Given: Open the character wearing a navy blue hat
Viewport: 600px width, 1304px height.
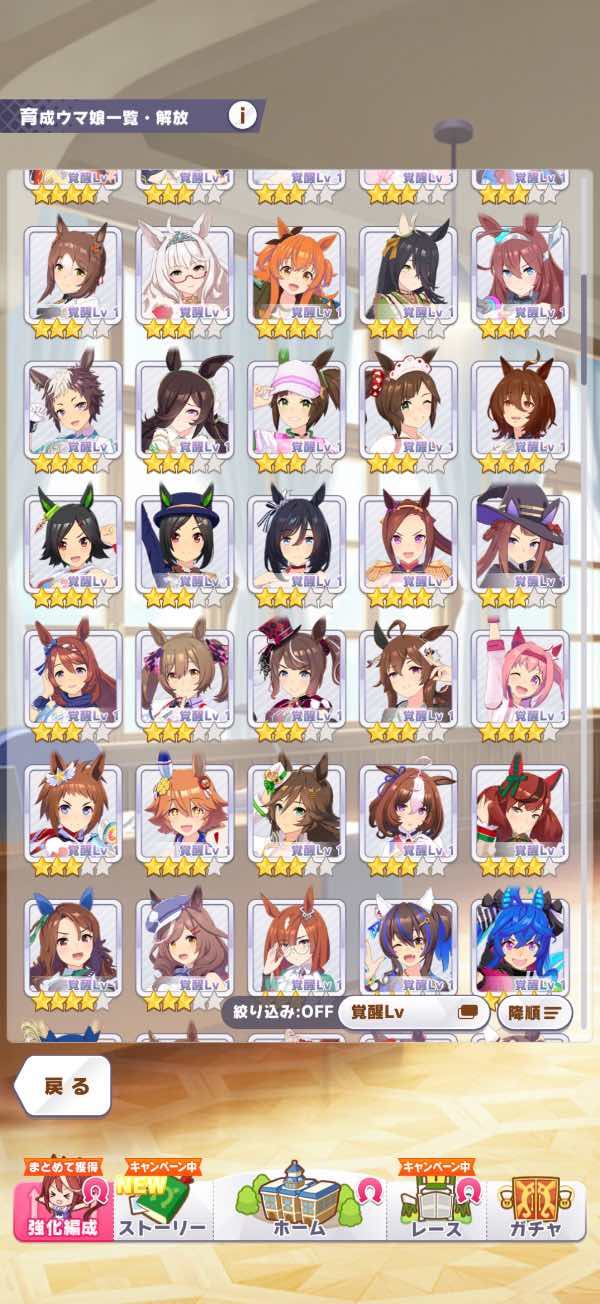Looking at the screenshot, I should (x=184, y=543).
